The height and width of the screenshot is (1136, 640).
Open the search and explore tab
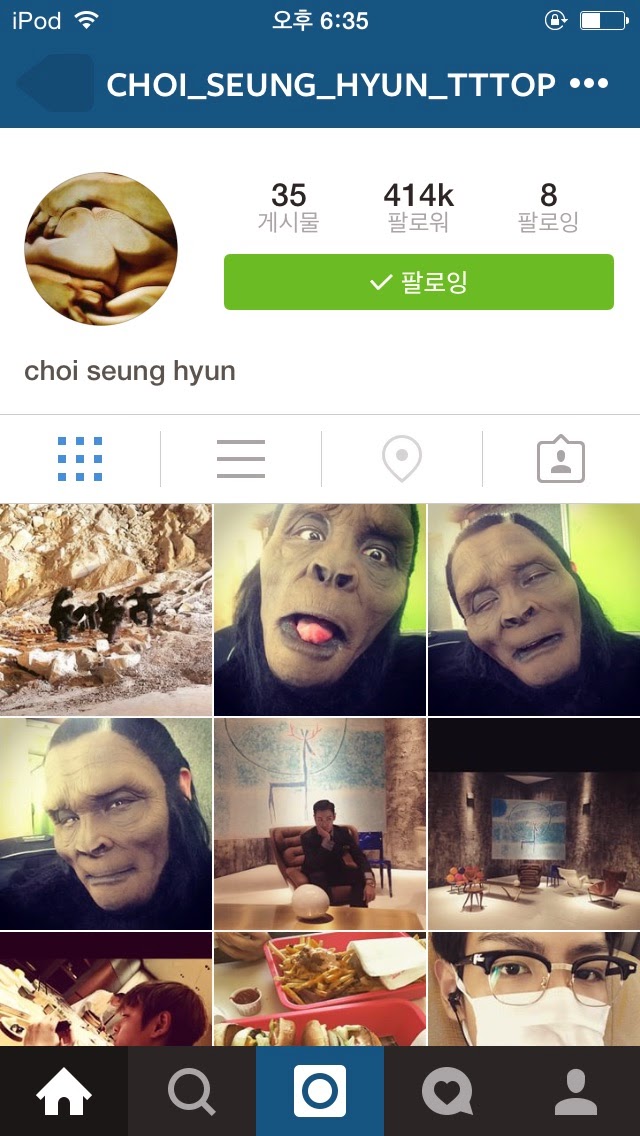192,1091
